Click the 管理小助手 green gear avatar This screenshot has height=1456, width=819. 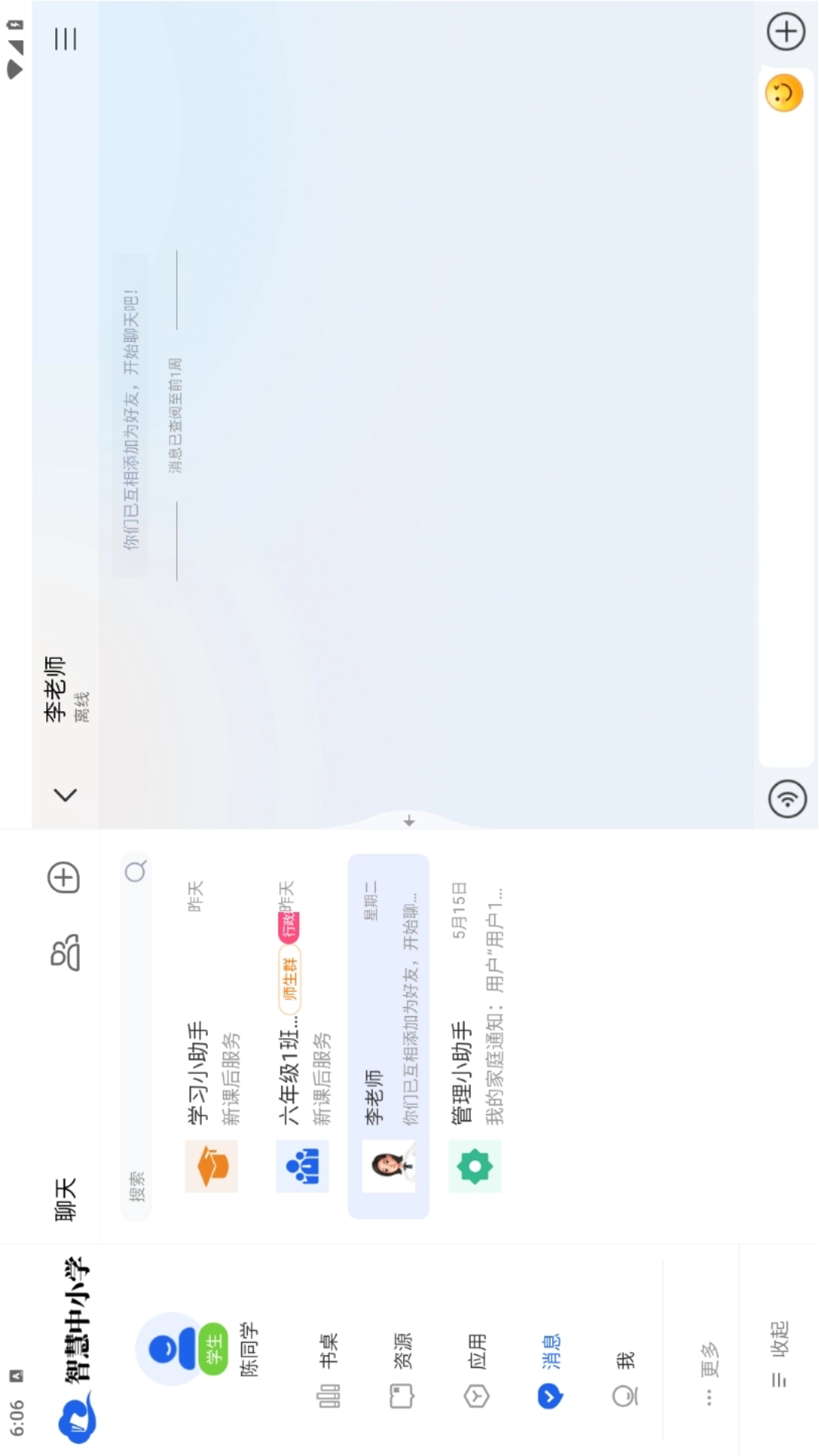(475, 1168)
